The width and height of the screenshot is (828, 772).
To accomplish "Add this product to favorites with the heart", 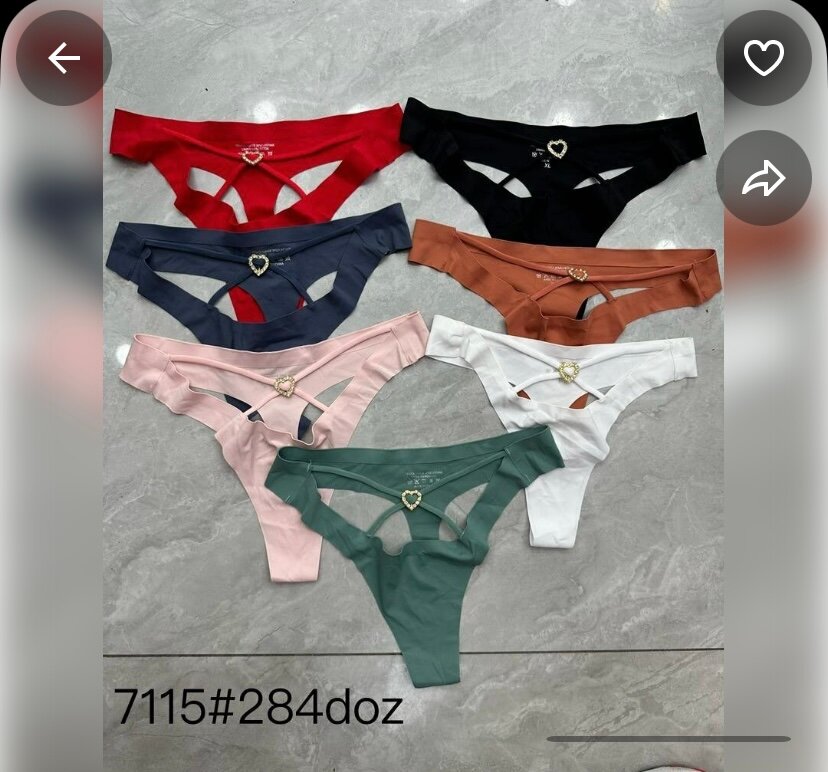I will [764, 59].
